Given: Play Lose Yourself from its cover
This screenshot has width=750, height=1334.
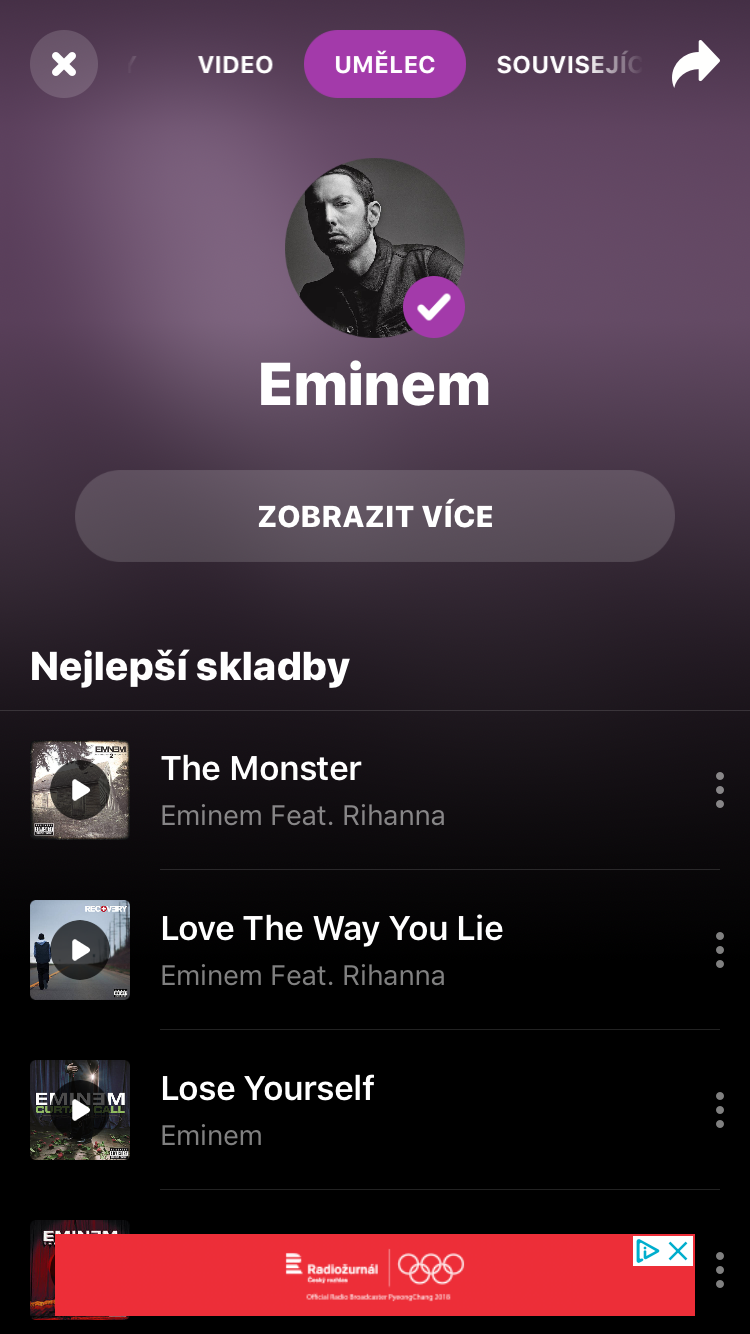Looking at the screenshot, I should tap(80, 1110).
